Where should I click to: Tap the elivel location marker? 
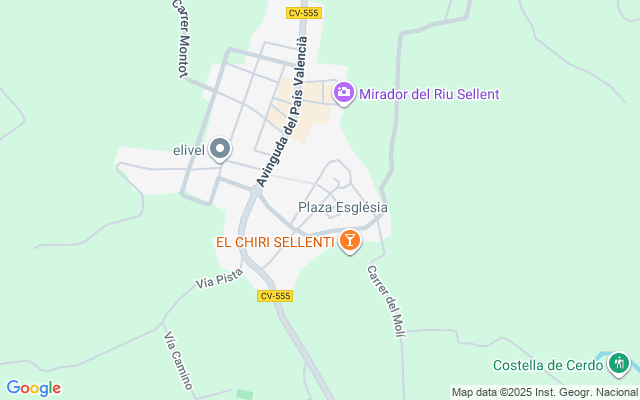tap(221, 149)
